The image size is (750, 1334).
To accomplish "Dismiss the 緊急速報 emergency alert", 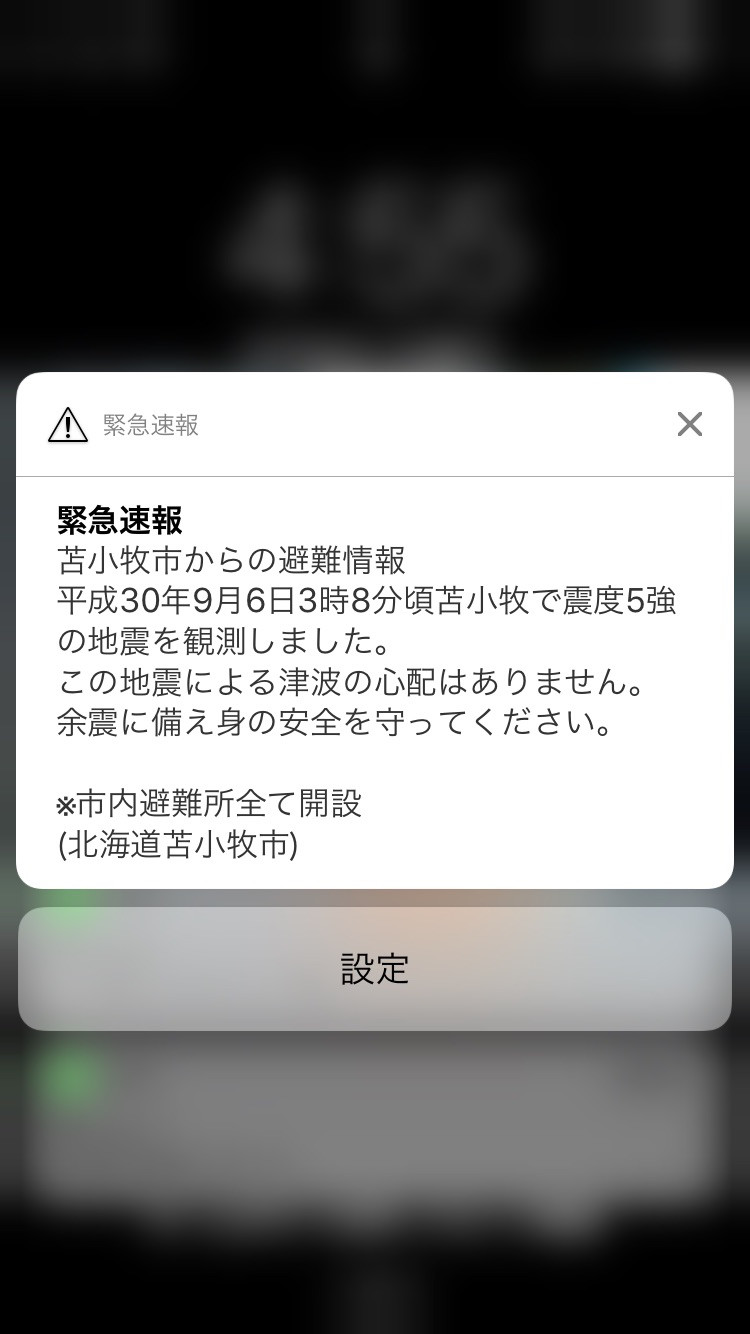I will [689, 424].
